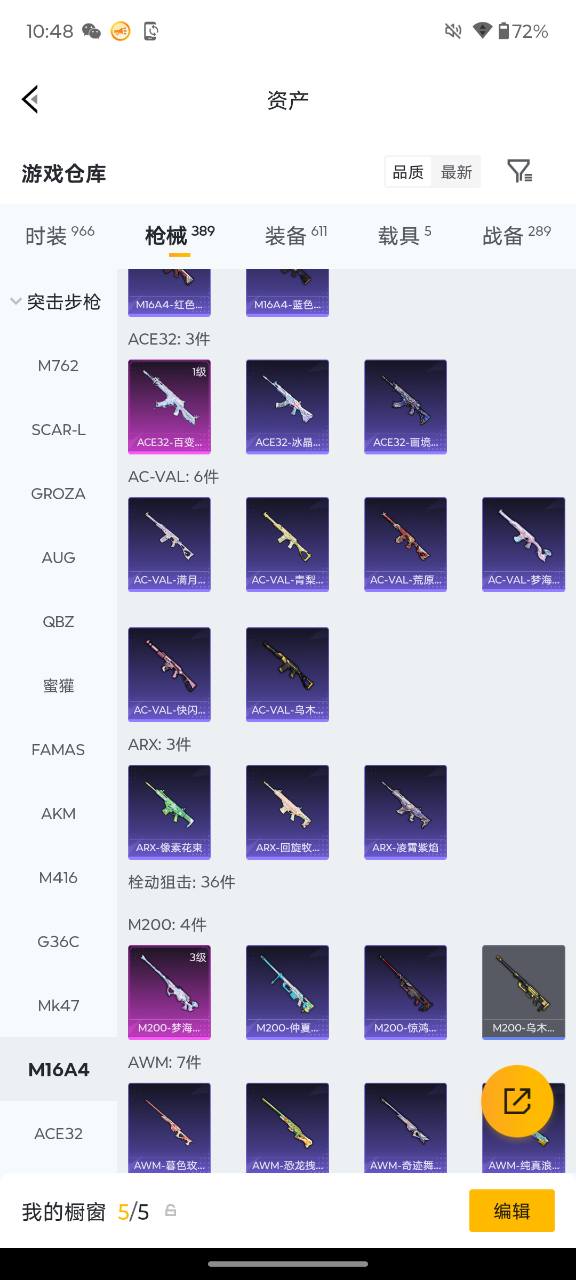
Task: Switch to the 战备 tab
Action: coord(517,235)
